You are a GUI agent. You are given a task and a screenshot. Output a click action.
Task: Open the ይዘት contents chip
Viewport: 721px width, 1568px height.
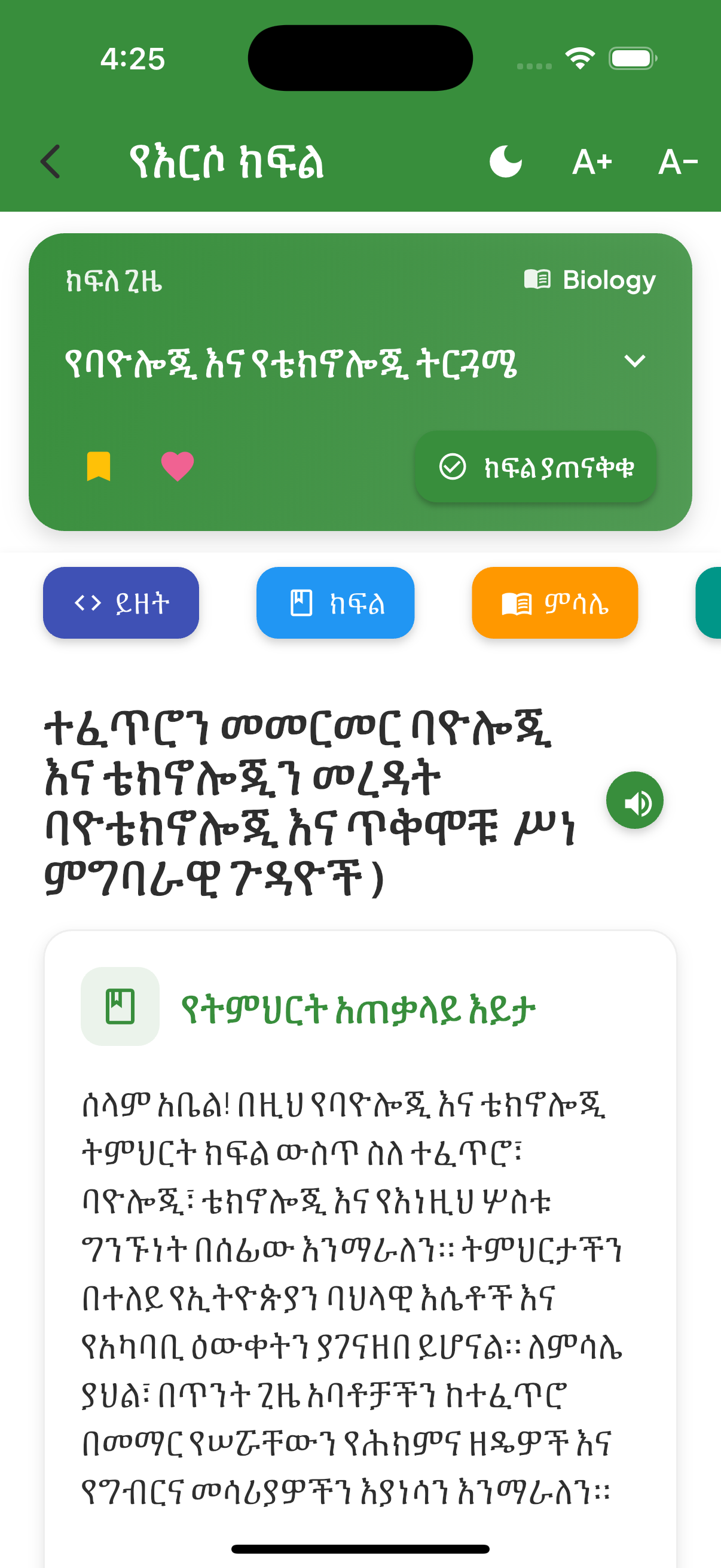tap(121, 603)
